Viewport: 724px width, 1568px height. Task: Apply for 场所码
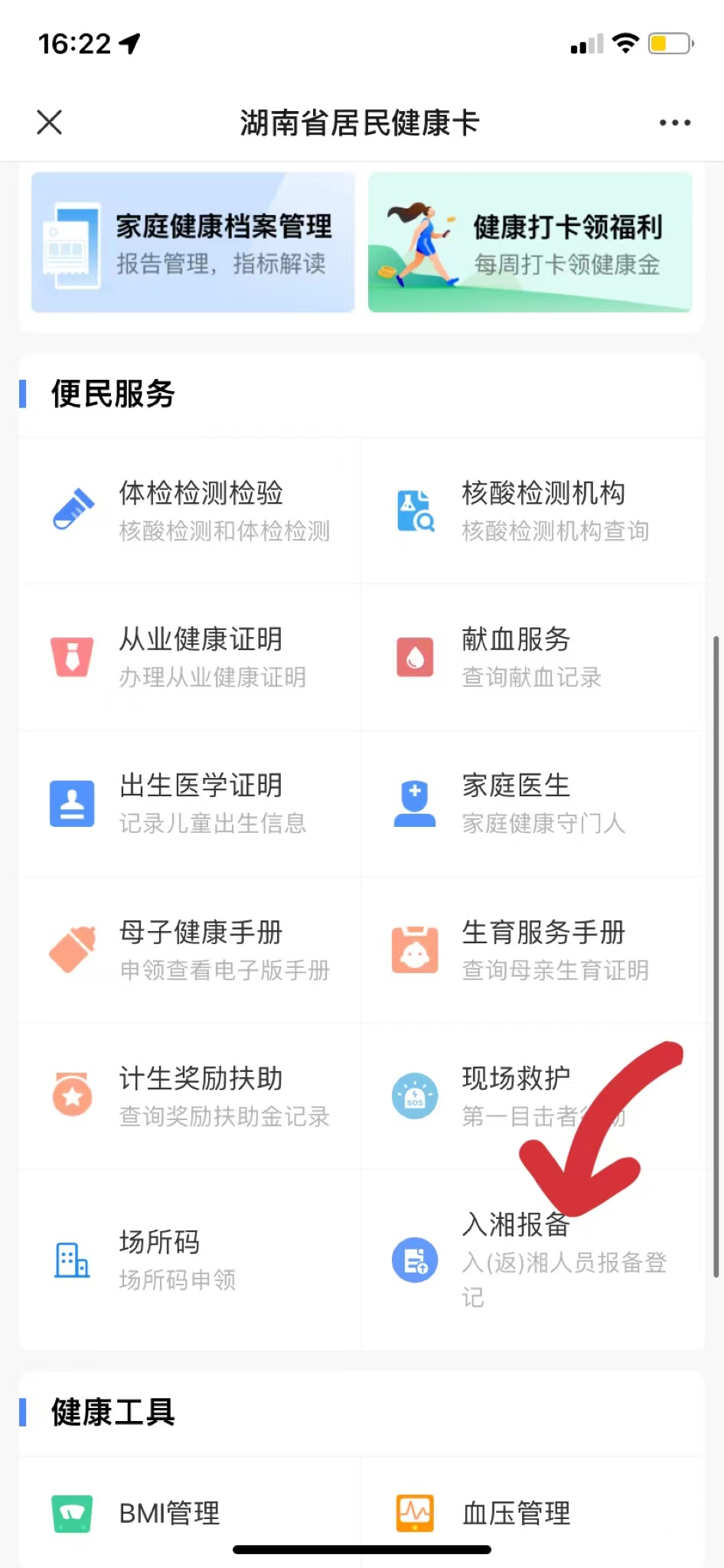point(191,1259)
